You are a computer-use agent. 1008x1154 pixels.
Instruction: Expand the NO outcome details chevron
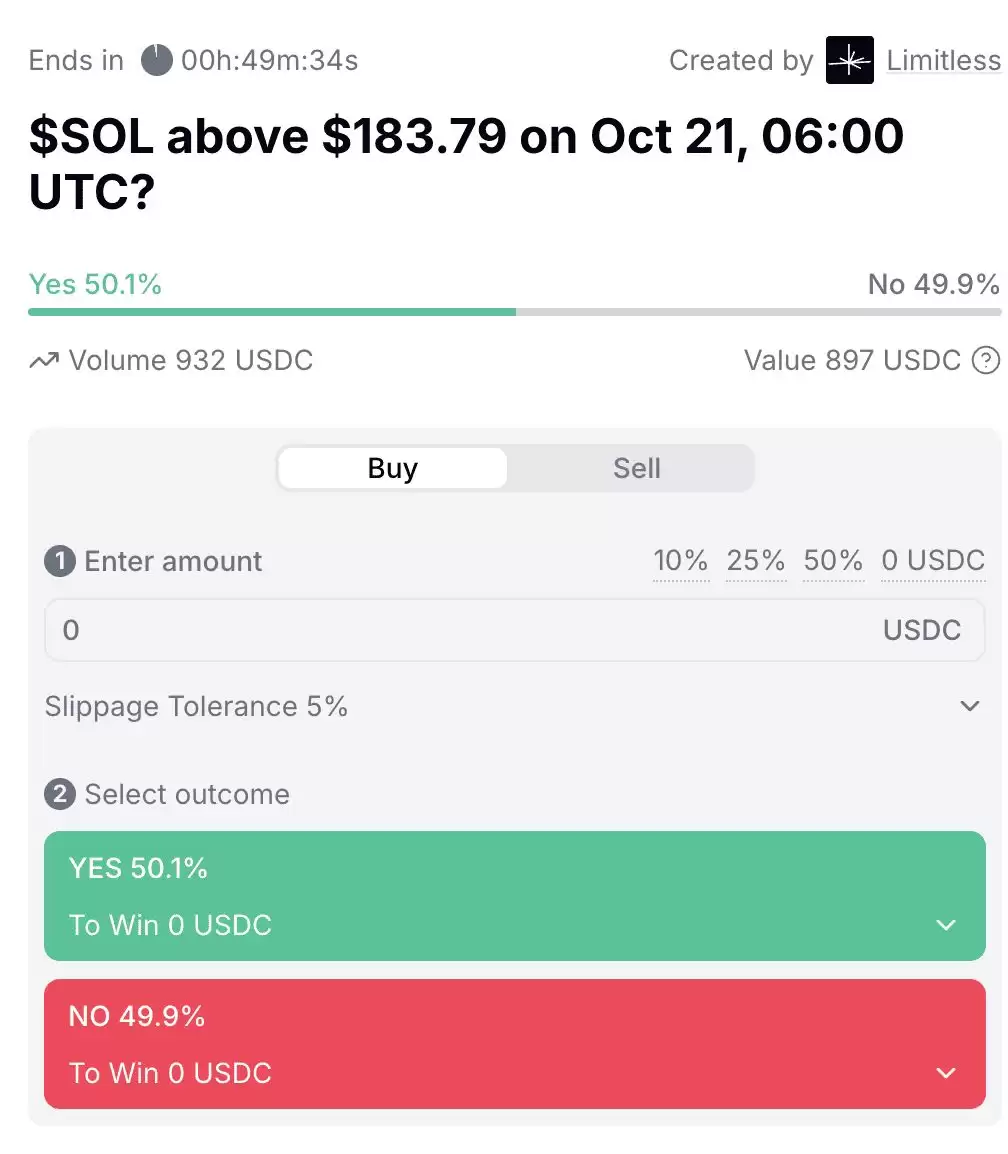946,1073
